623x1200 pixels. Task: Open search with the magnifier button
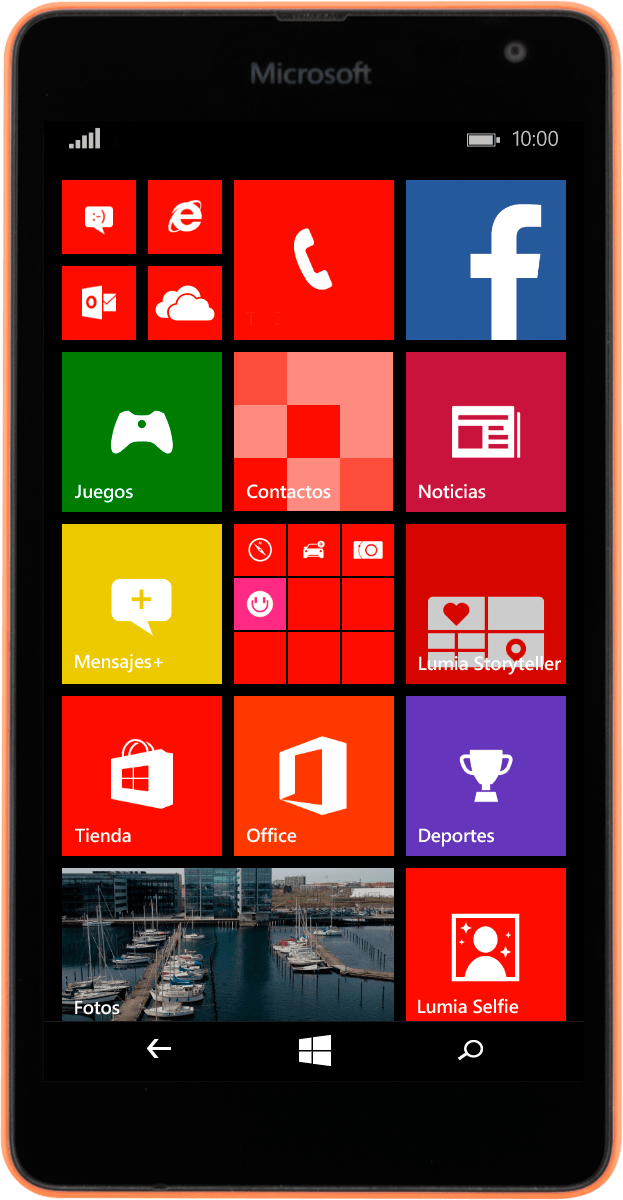click(471, 1049)
